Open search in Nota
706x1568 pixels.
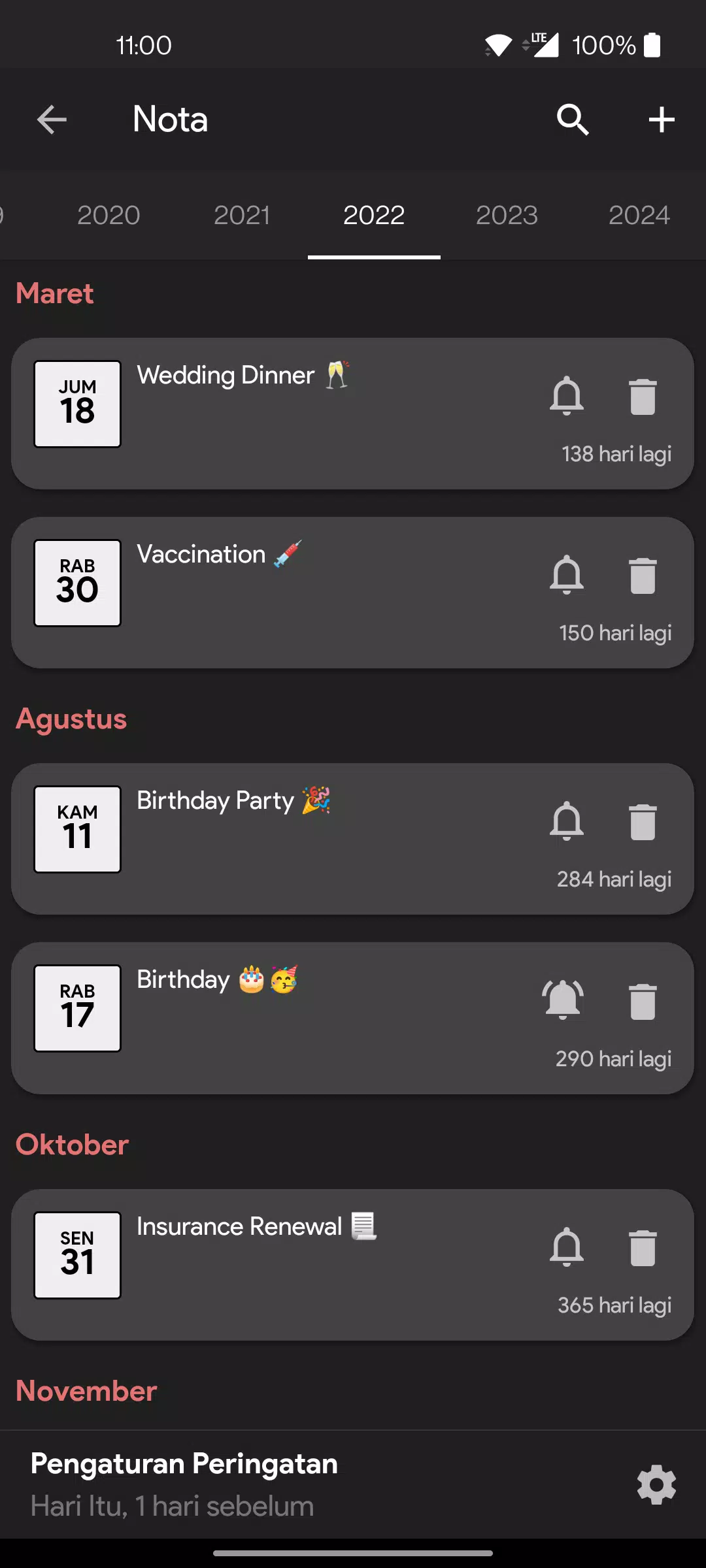point(573,120)
